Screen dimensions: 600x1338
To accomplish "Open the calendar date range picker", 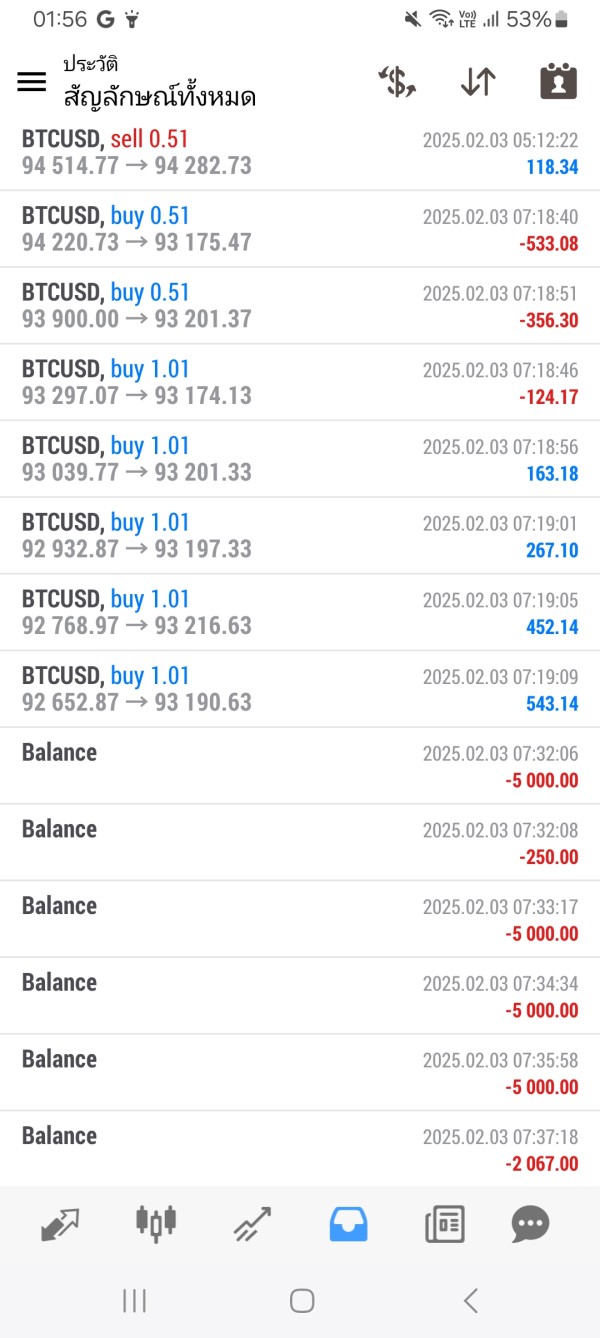I will point(558,82).
